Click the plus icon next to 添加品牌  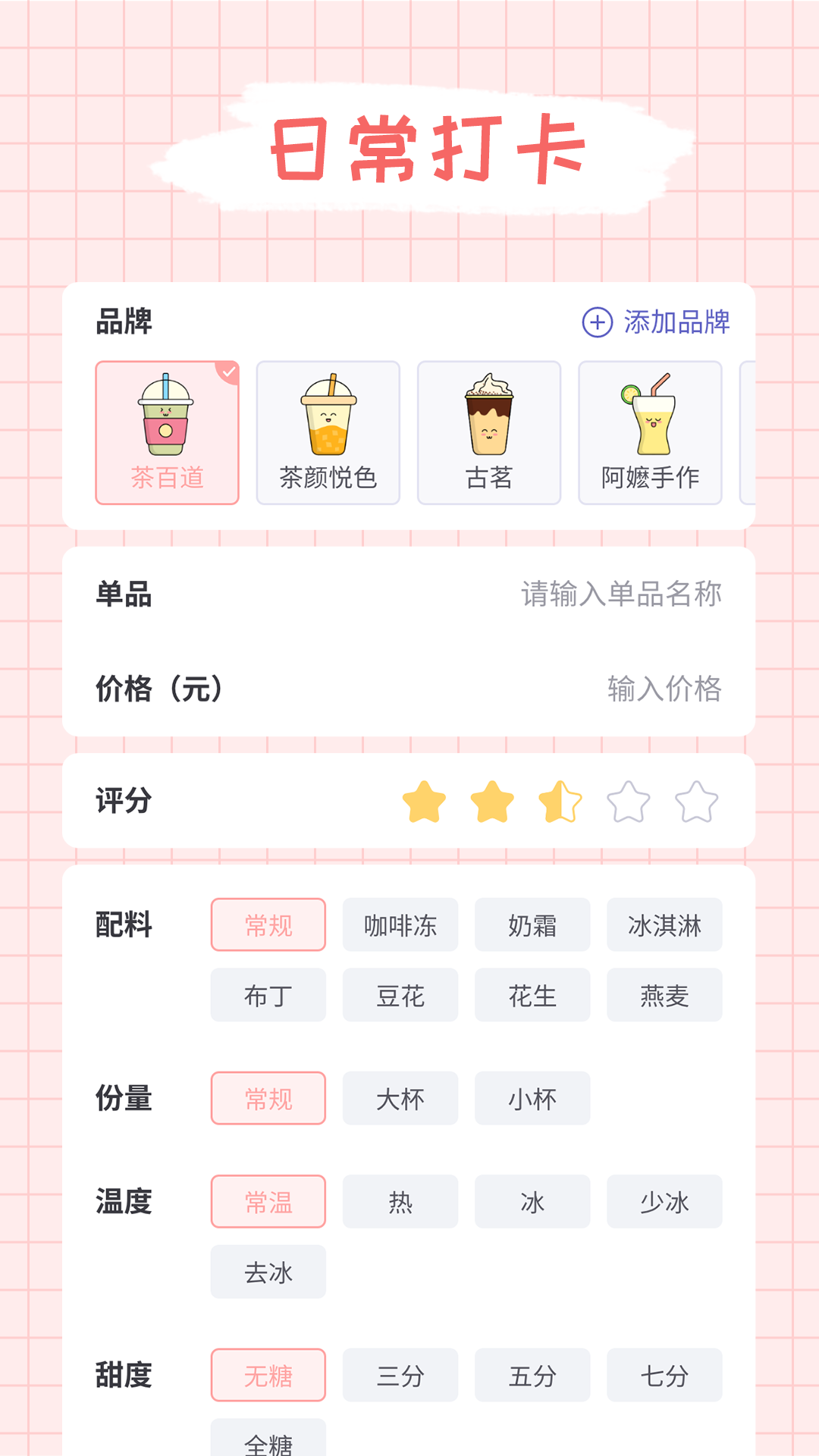[598, 322]
